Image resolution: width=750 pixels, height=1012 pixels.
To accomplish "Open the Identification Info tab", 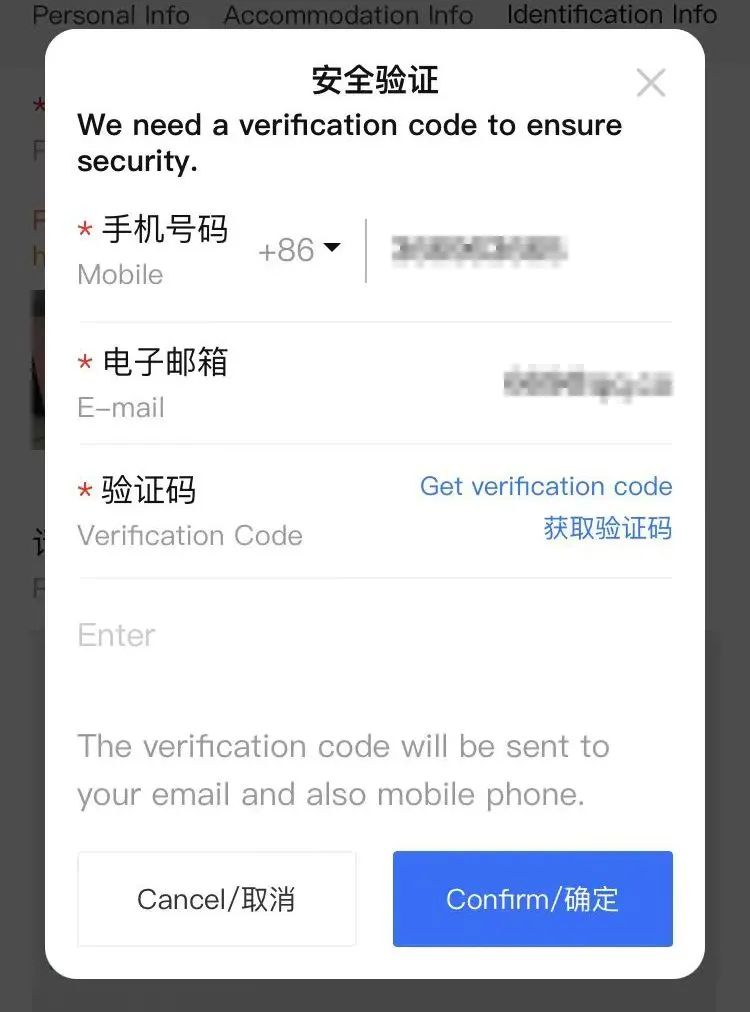I will [x=611, y=14].
